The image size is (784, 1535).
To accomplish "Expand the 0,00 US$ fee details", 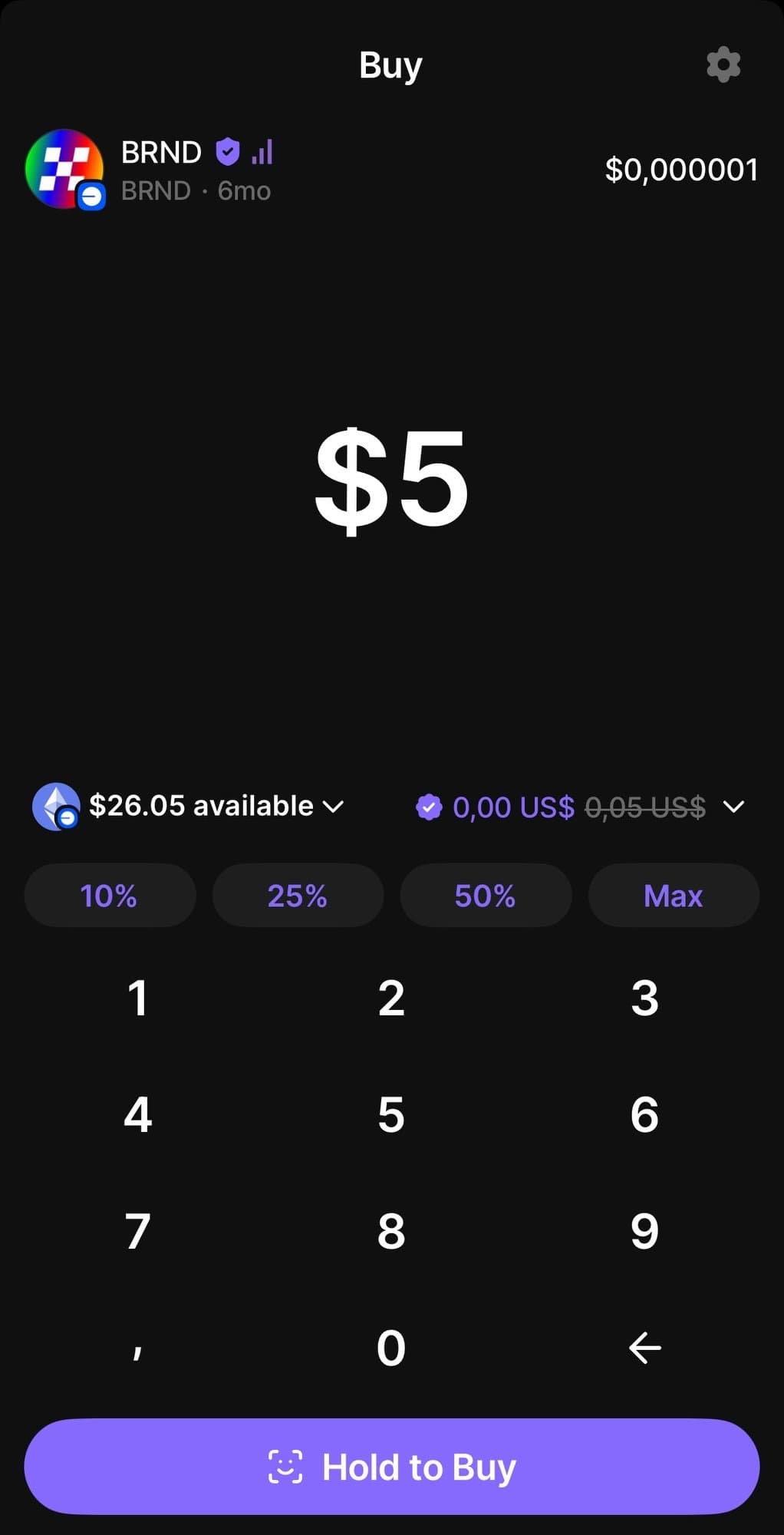I will [579, 807].
